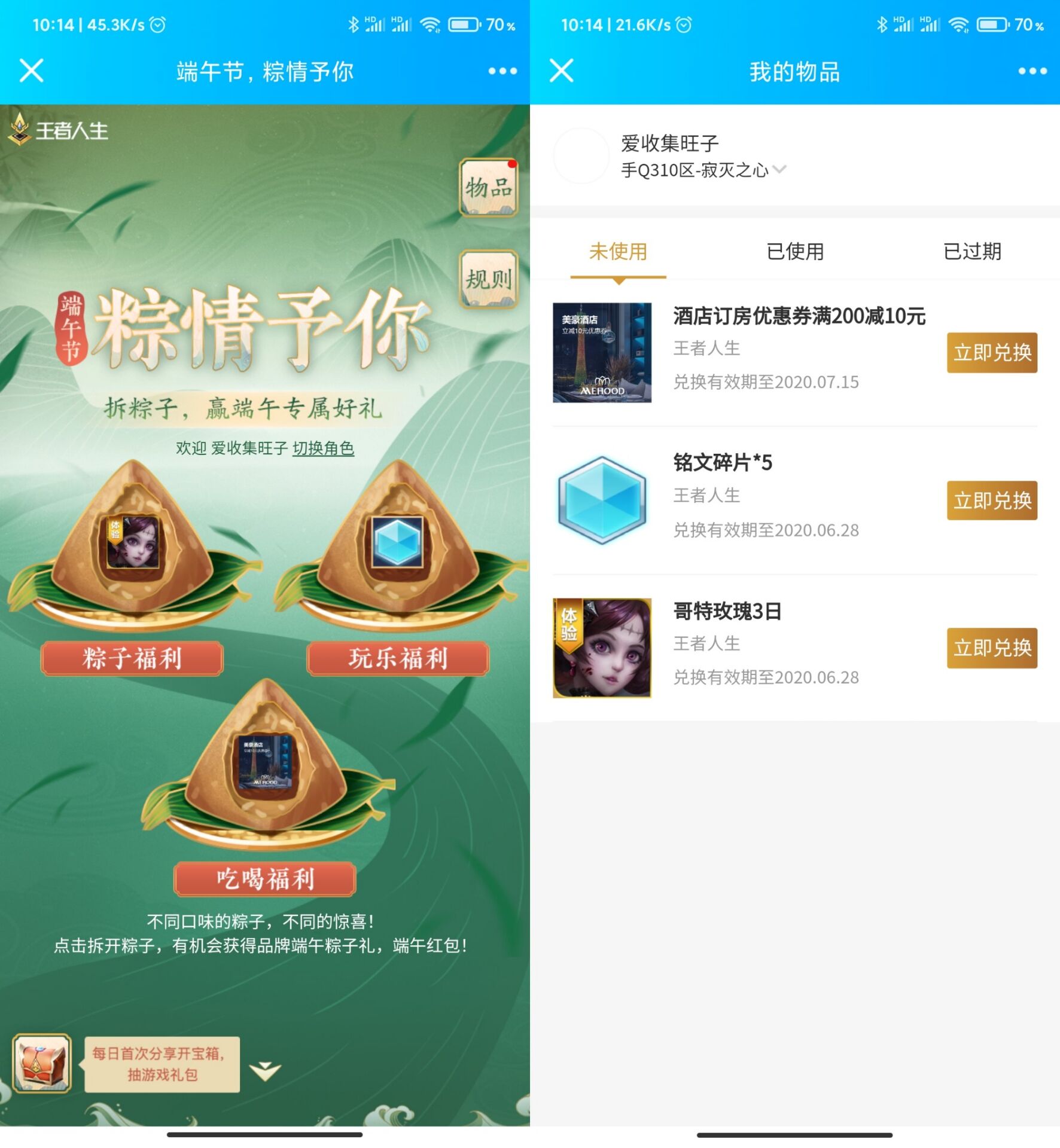The height and width of the screenshot is (1148, 1060).
Task: Expand the 手Q310区-寂灭之心 role dropdown
Action: click(779, 169)
